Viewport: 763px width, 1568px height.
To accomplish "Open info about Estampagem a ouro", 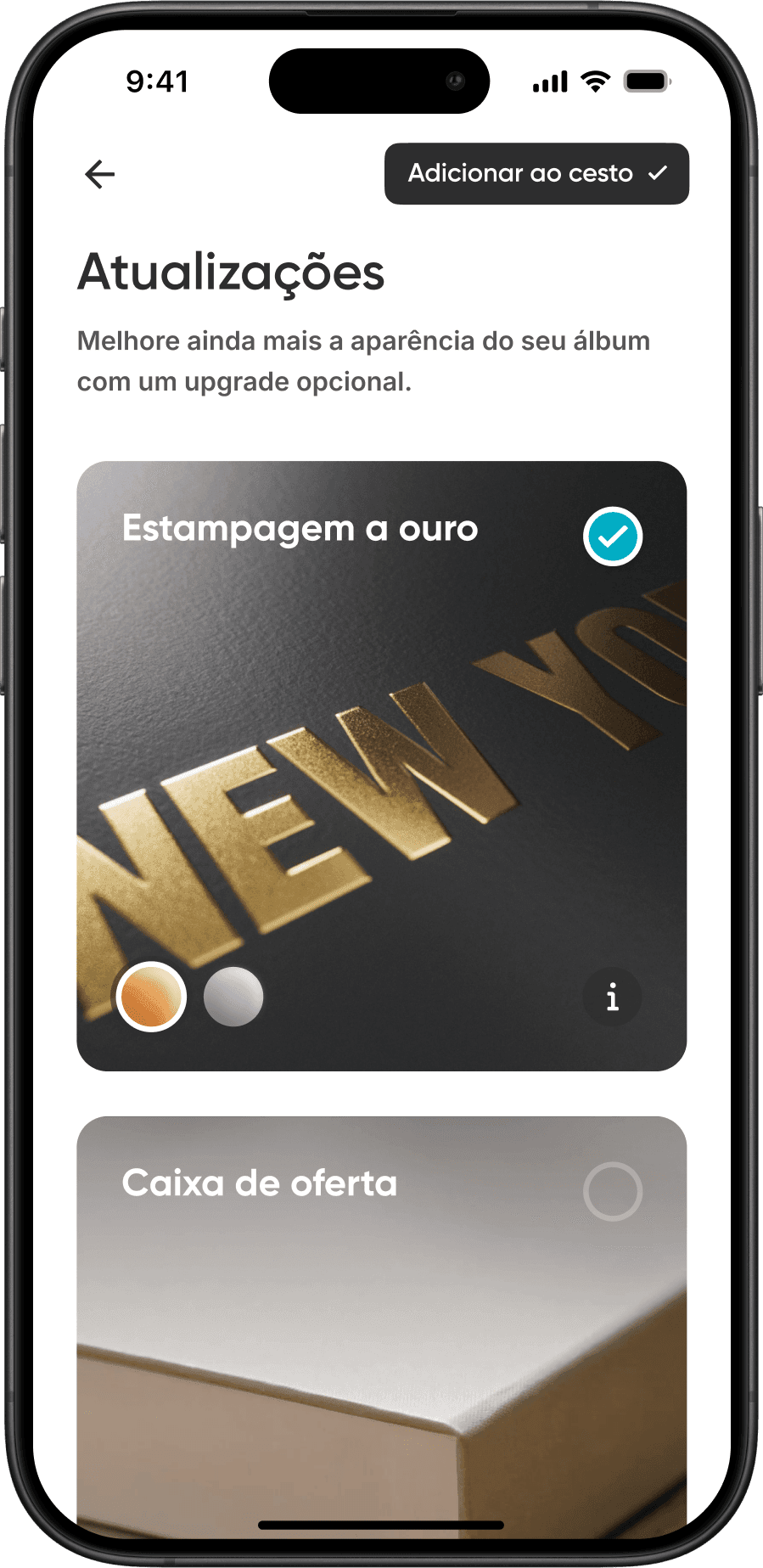I will tap(612, 997).
